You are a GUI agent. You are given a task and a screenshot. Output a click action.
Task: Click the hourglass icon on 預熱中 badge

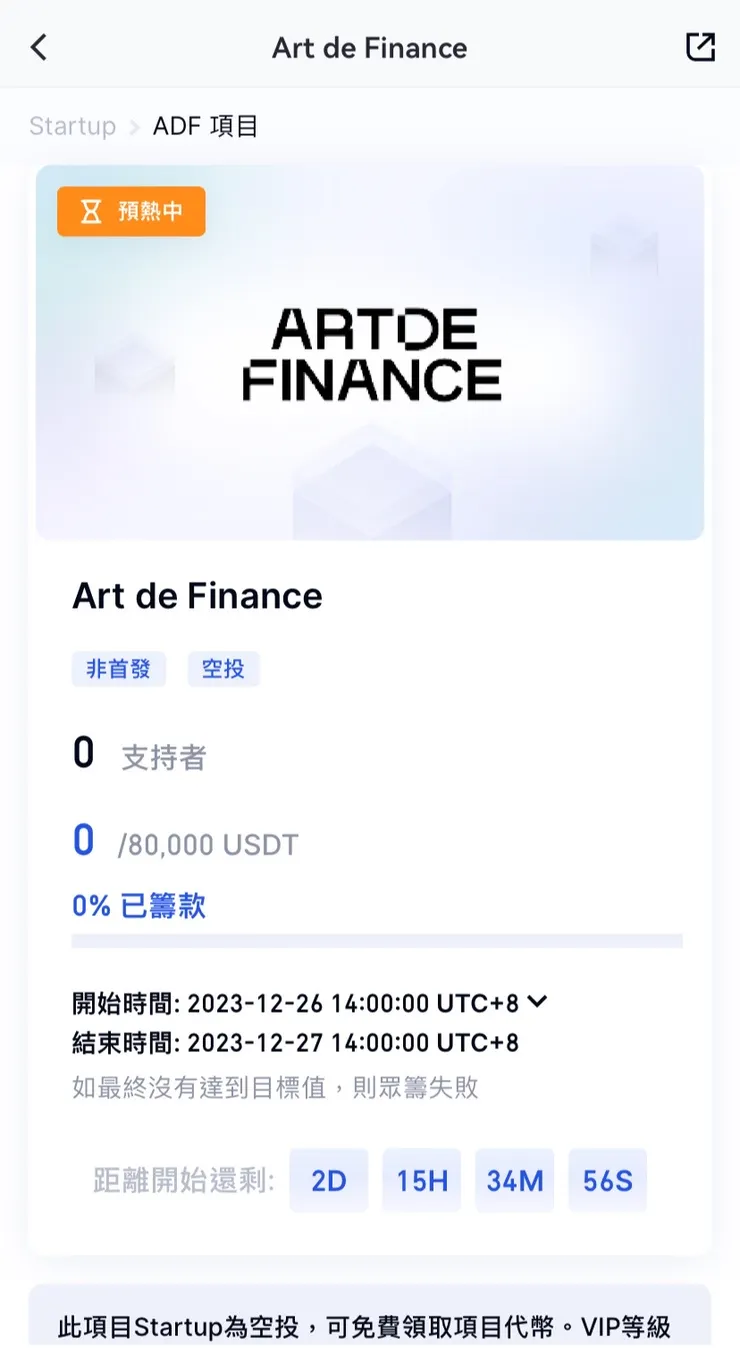click(89, 211)
